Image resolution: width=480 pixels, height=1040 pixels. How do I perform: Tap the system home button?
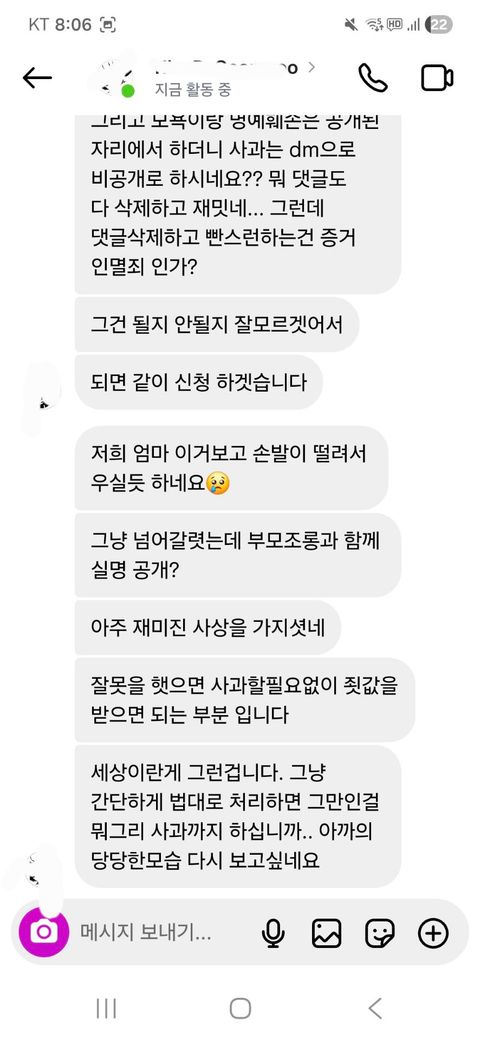(240, 1009)
